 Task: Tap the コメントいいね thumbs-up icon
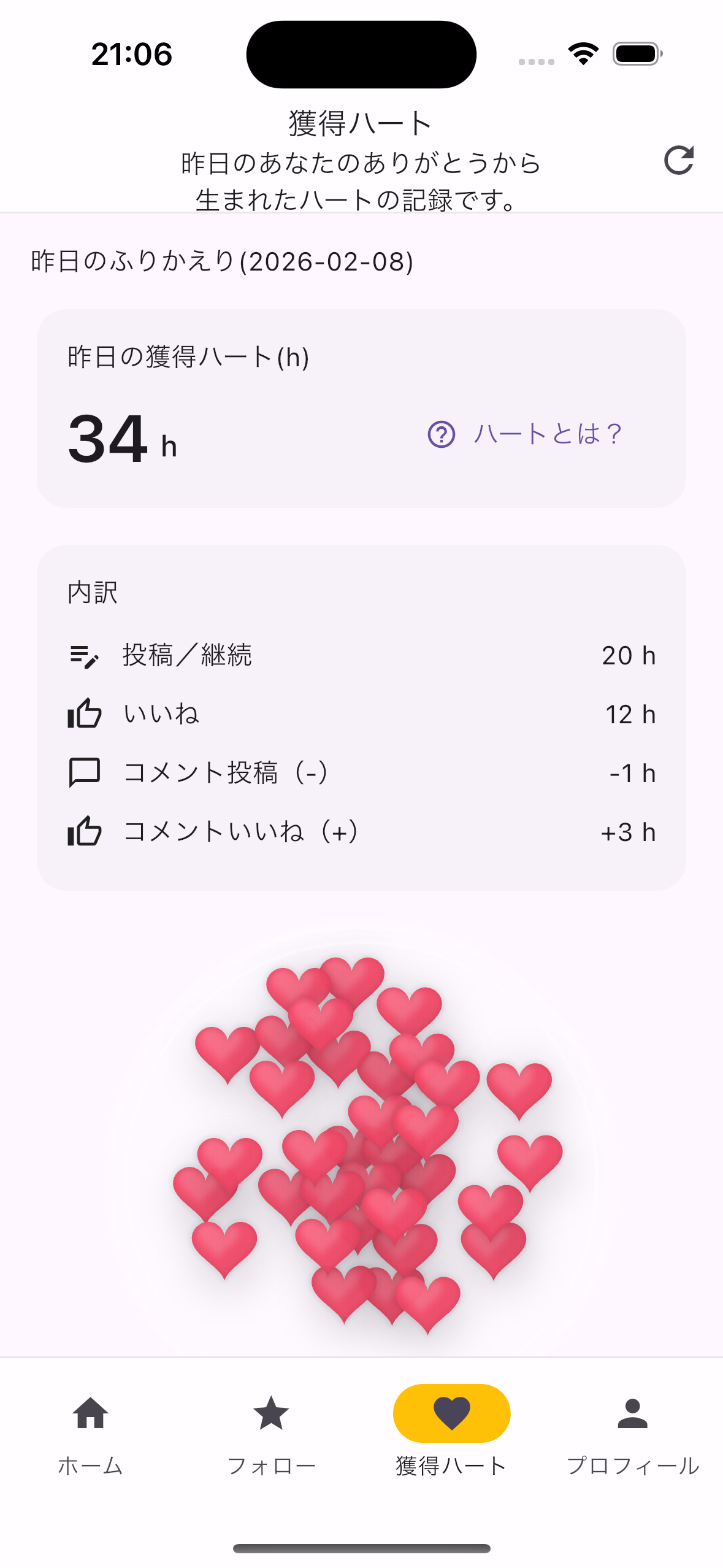click(83, 831)
